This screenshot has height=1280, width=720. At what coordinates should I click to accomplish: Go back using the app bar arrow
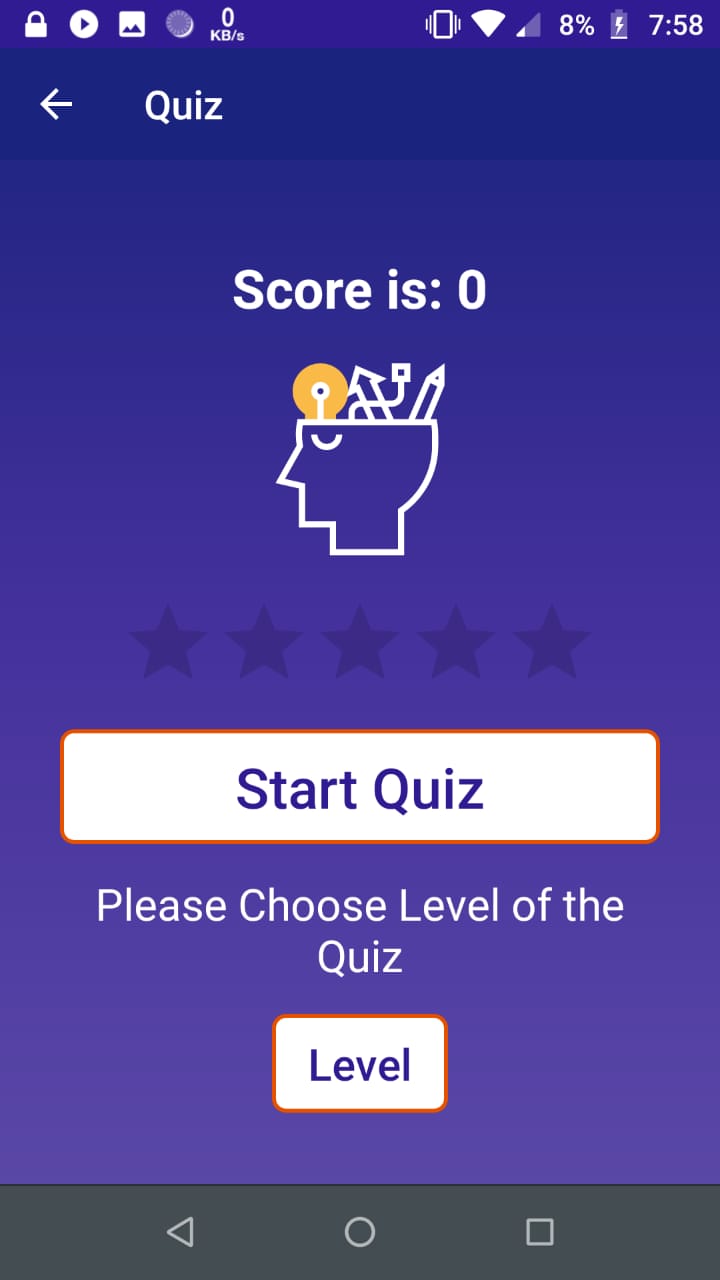(x=56, y=105)
